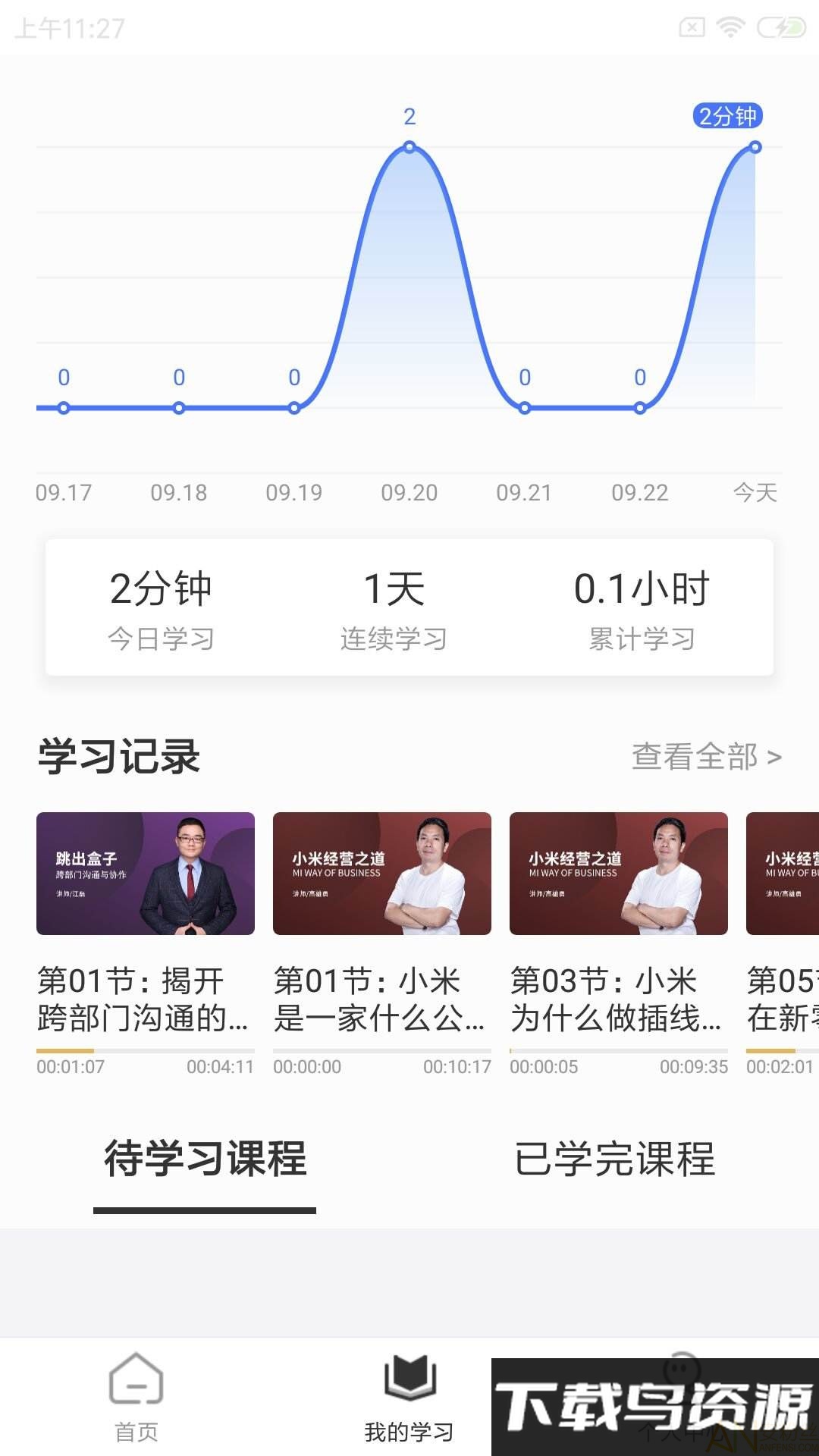819x1456 pixels.
Task: Select the 我的学习 bottom tab
Action: [x=409, y=1397]
